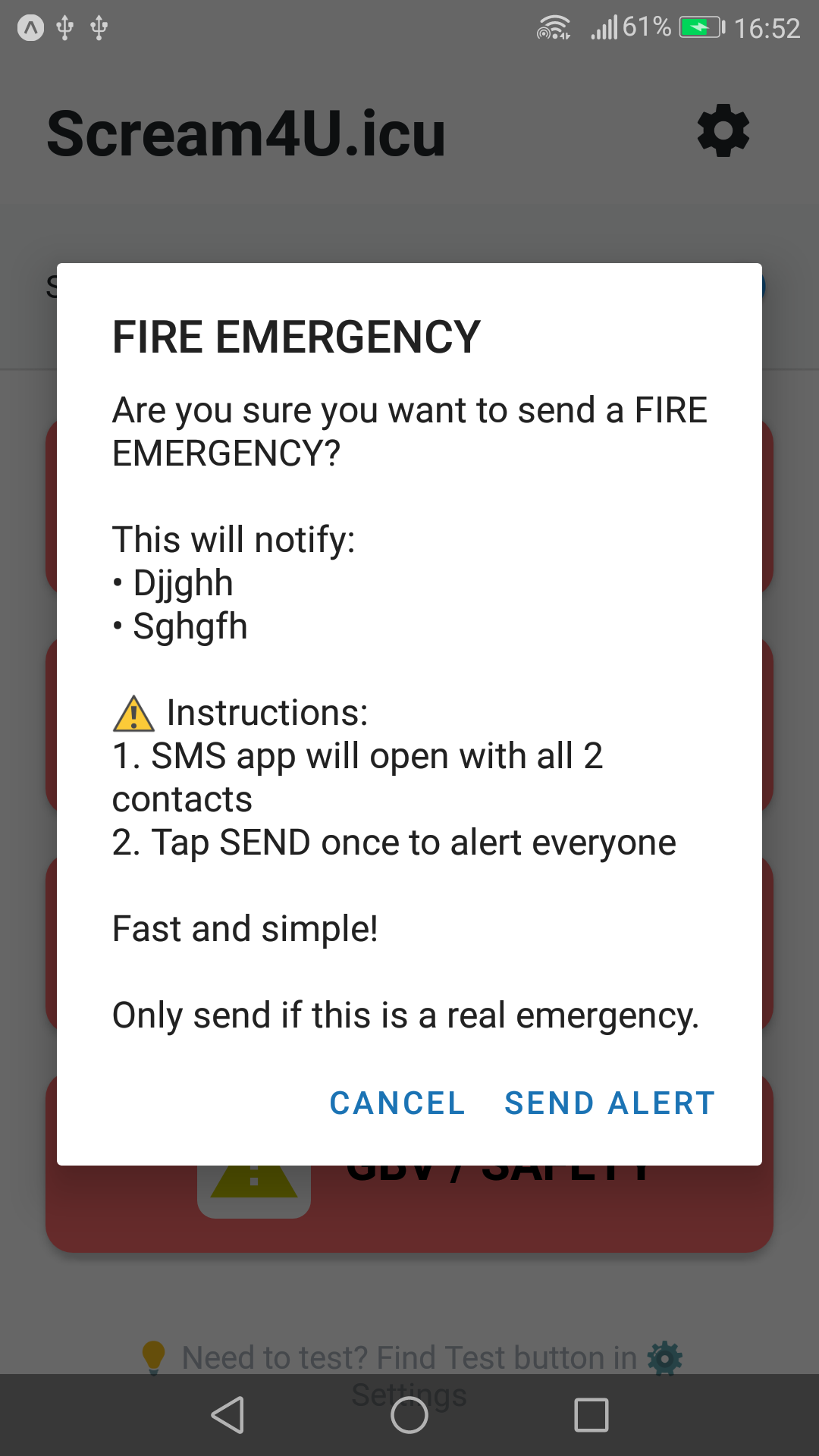819x1456 pixels.
Task: Tap the Scream4U.icu app title
Action: 244,133
